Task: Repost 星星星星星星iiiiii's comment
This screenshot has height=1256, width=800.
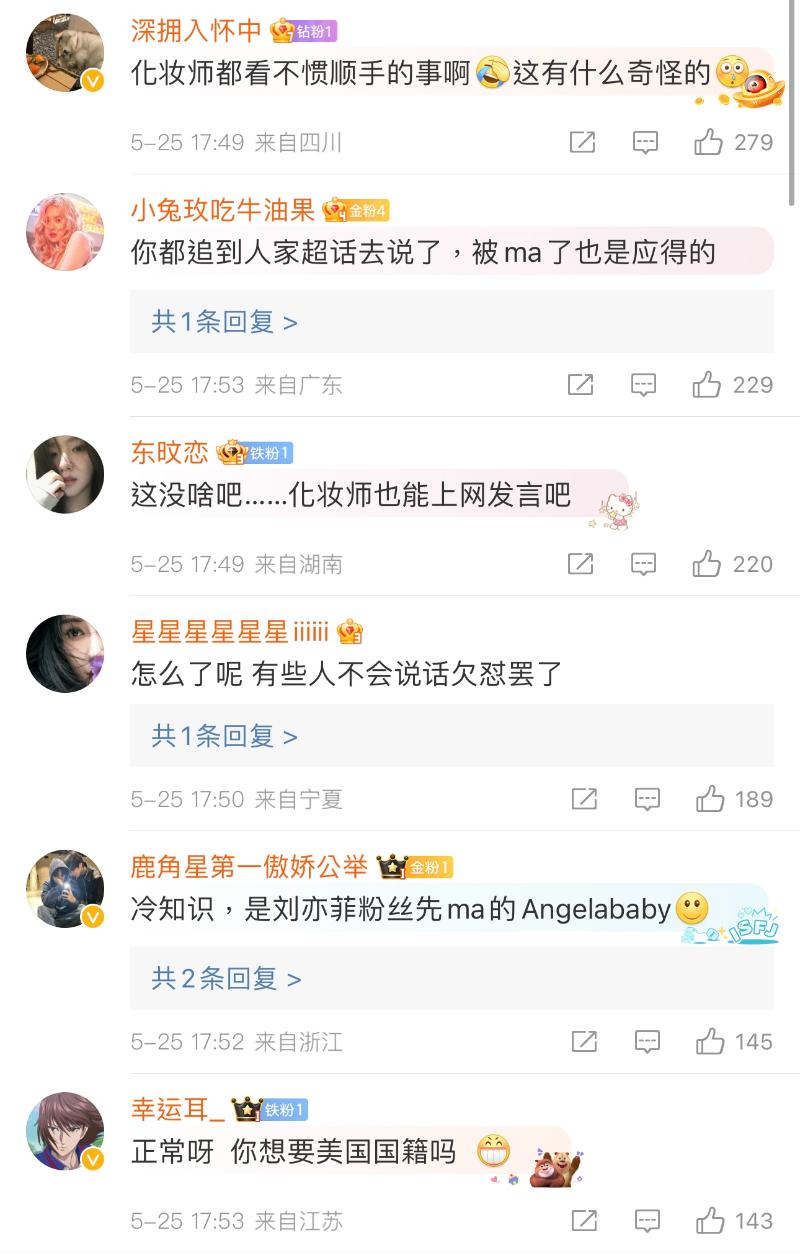Action: pyautogui.click(x=584, y=799)
